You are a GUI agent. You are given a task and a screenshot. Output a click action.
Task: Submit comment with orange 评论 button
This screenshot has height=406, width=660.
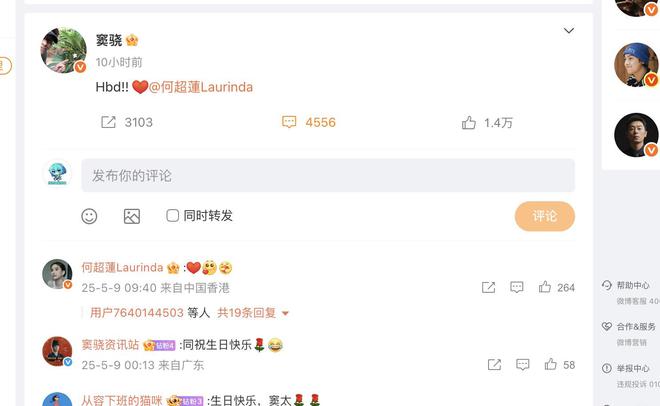pos(544,216)
